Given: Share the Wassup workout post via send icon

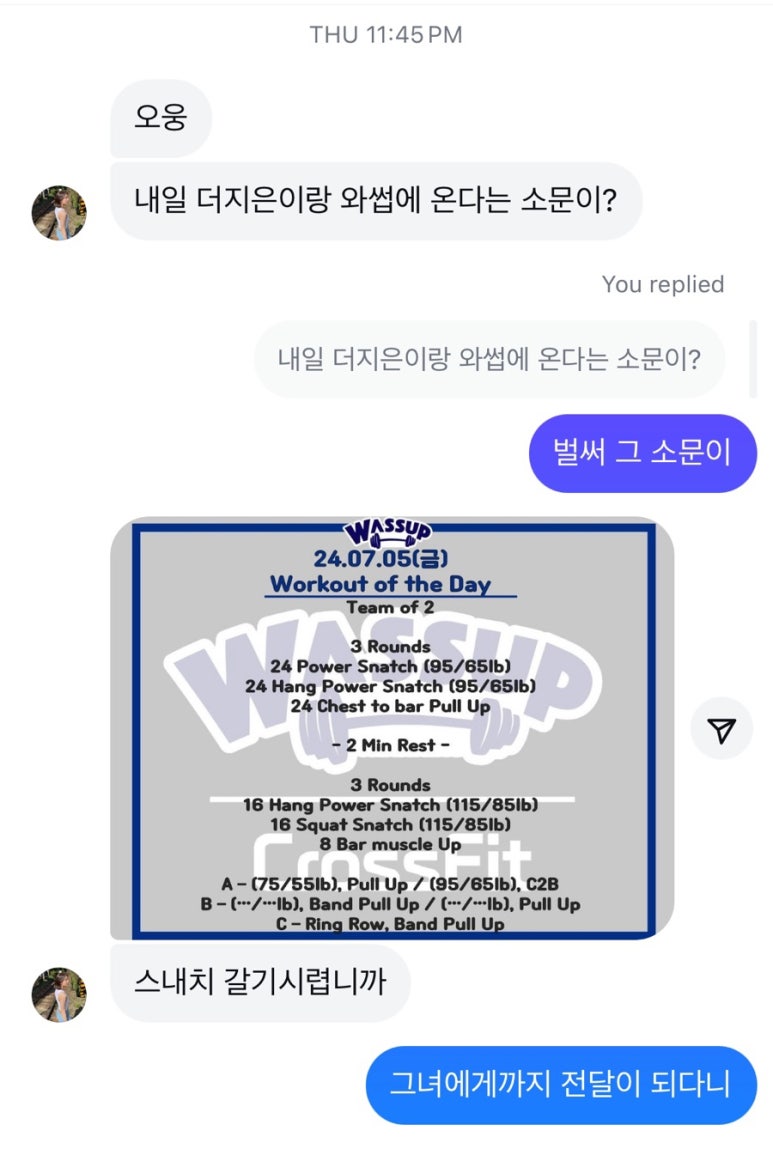Looking at the screenshot, I should pos(721,731).
